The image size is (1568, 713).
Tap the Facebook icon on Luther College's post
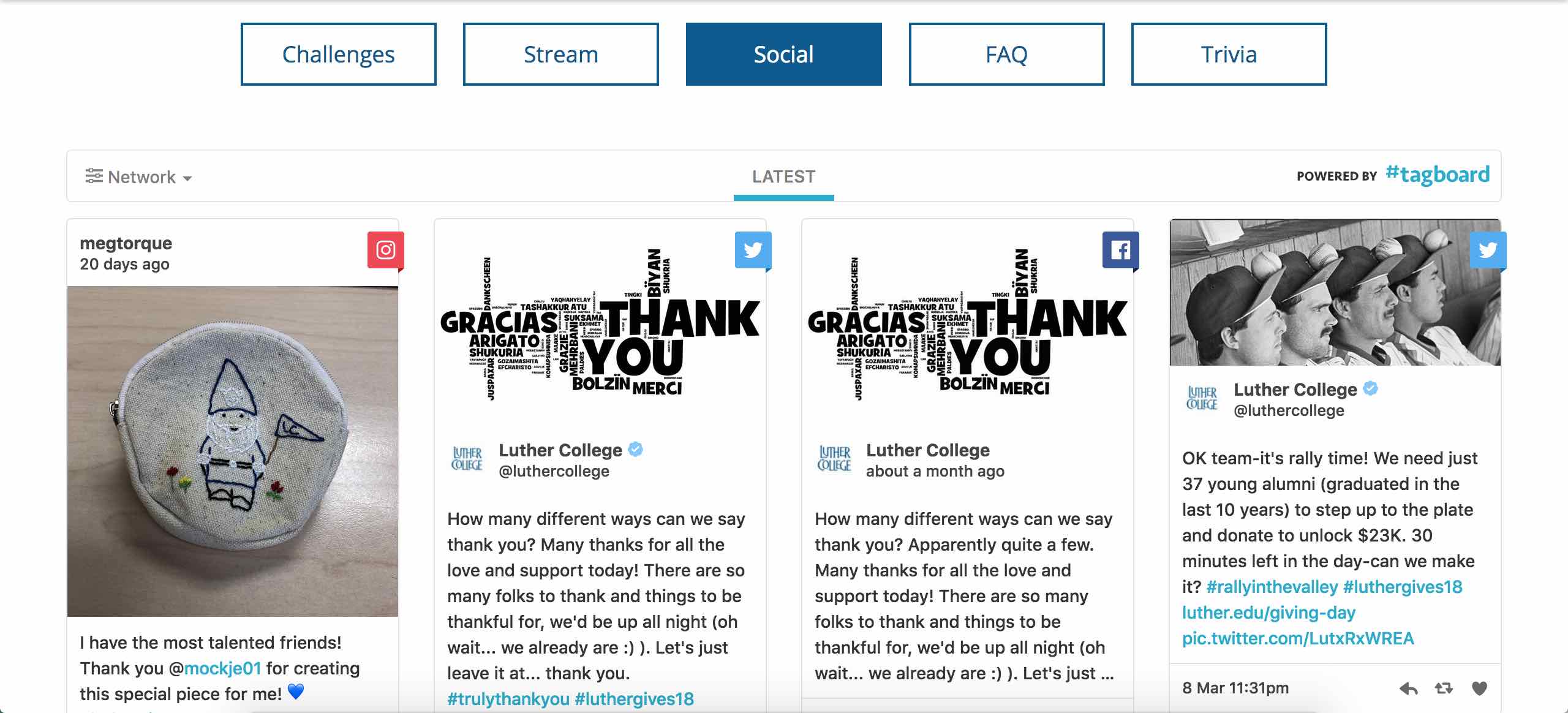click(1120, 250)
